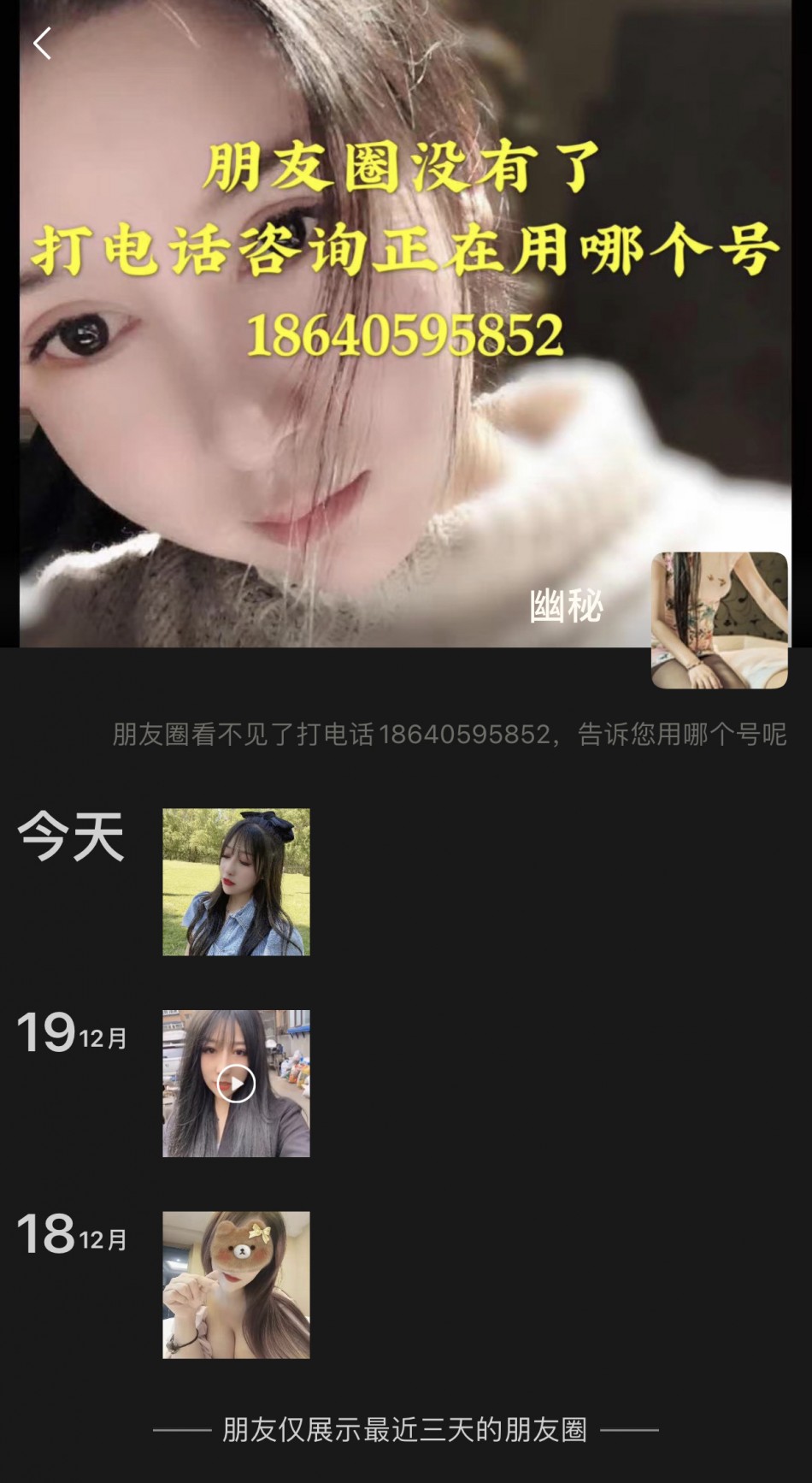This screenshot has height=1483, width=812.
Task: Go back using the top-left arrow
Action: tap(42, 43)
